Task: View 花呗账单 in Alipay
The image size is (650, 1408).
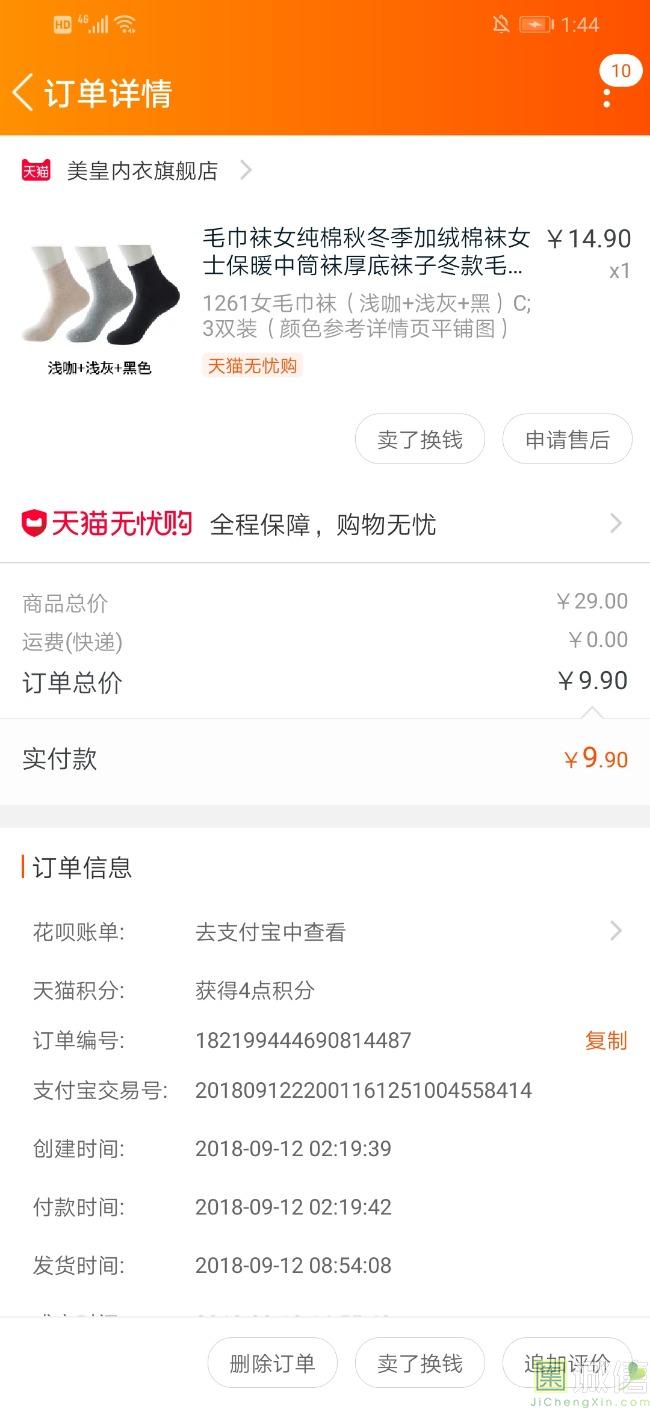Action: coord(325,932)
